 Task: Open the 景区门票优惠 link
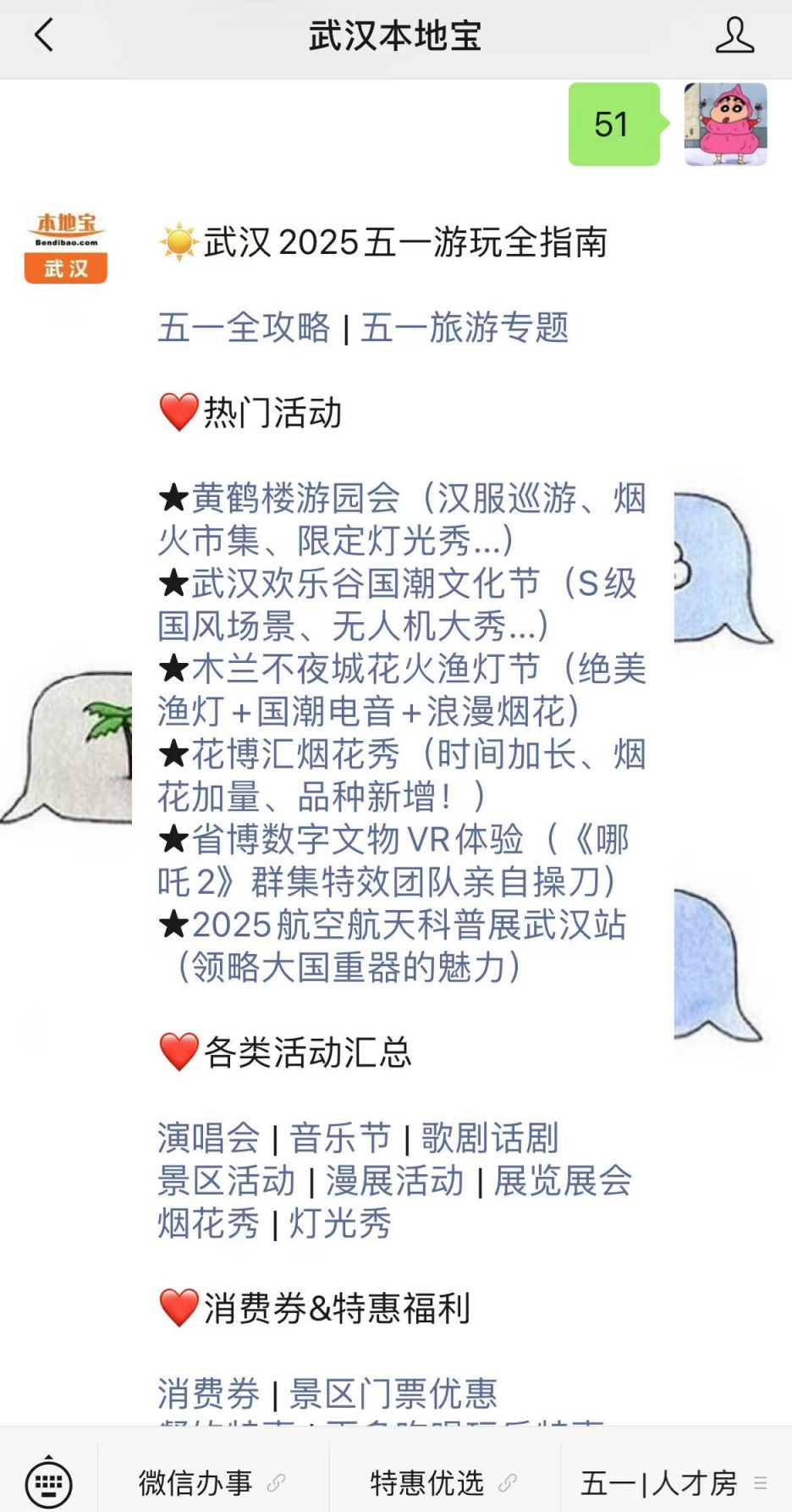393,1393
